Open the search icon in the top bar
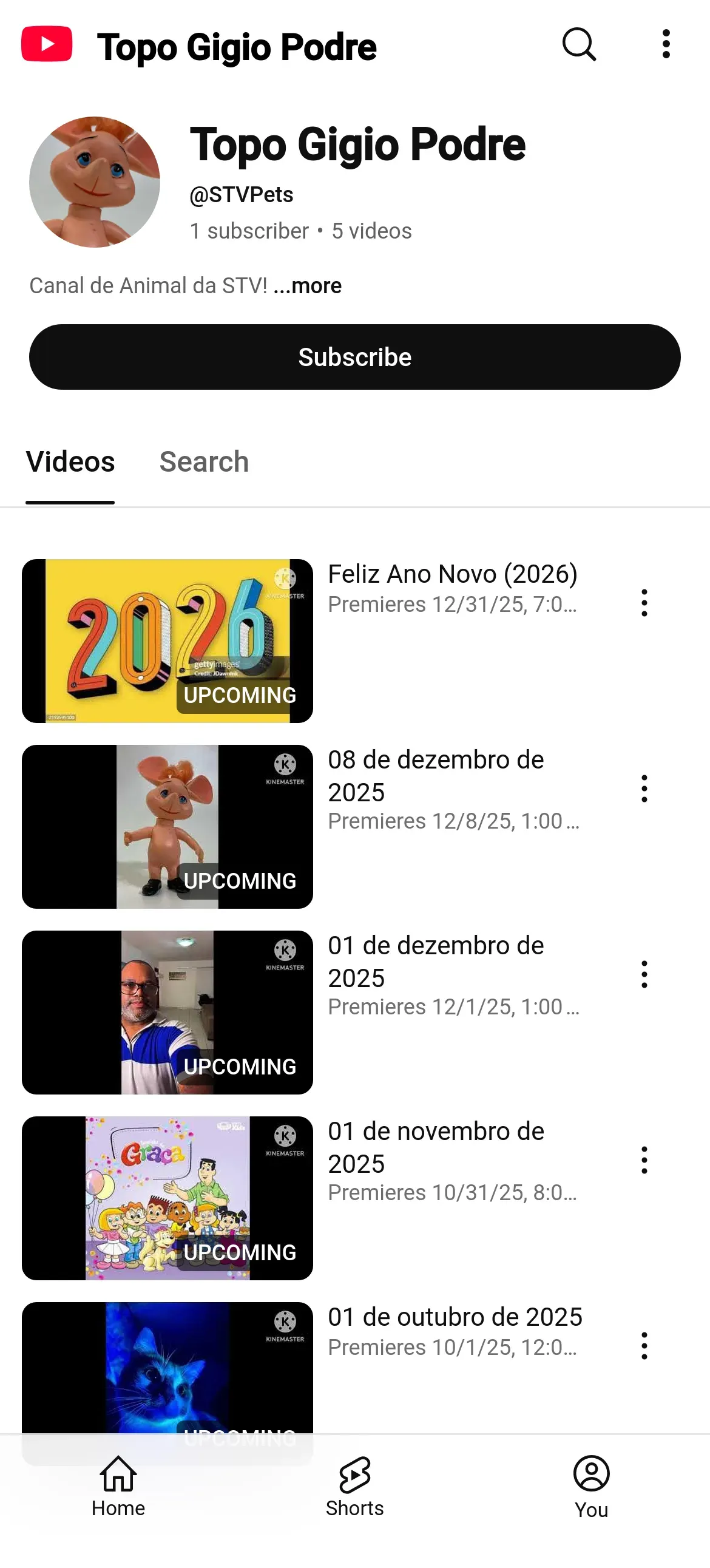710x1568 pixels. (x=578, y=44)
